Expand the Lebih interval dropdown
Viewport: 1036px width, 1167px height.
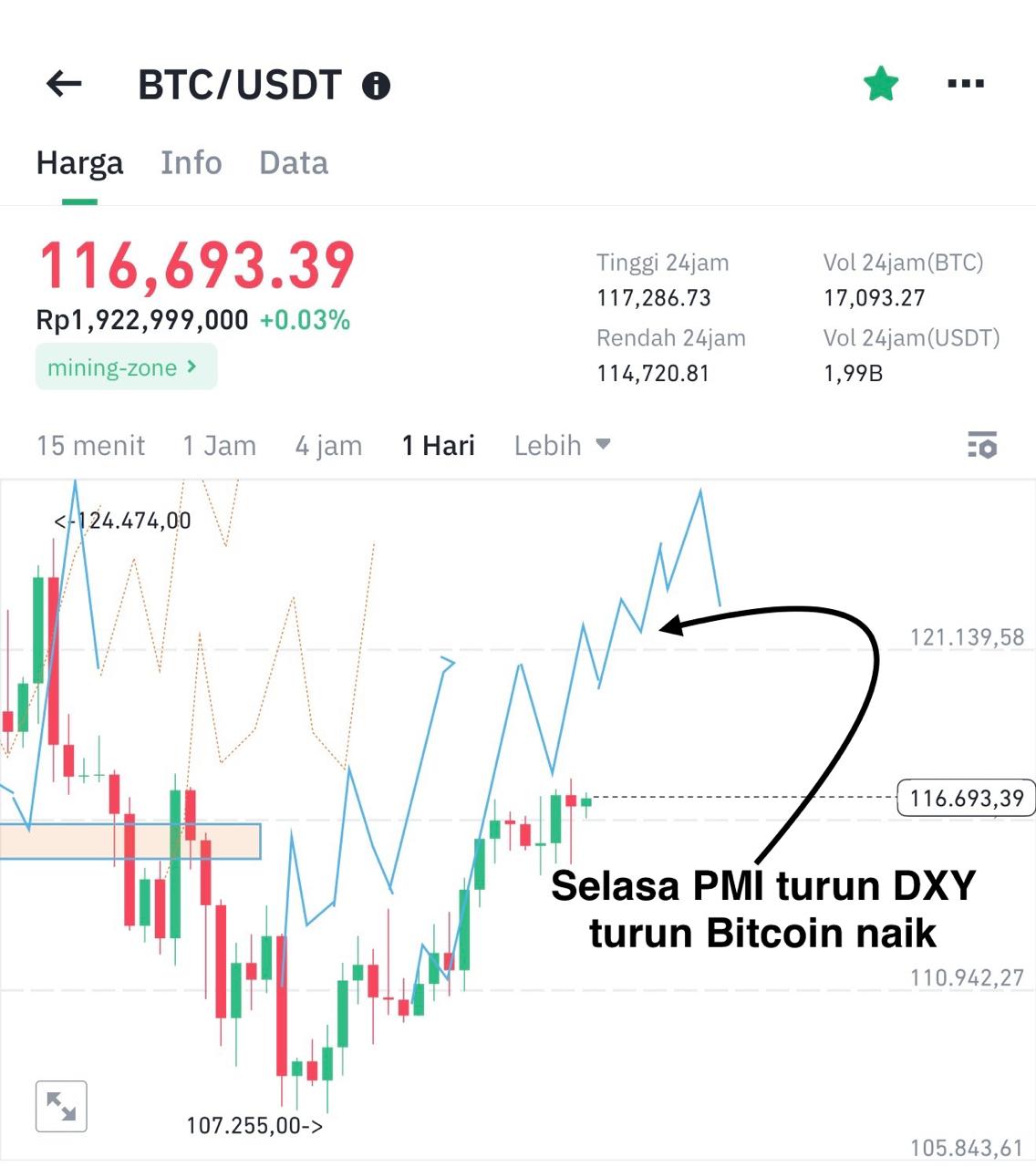[x=561, y=446]
